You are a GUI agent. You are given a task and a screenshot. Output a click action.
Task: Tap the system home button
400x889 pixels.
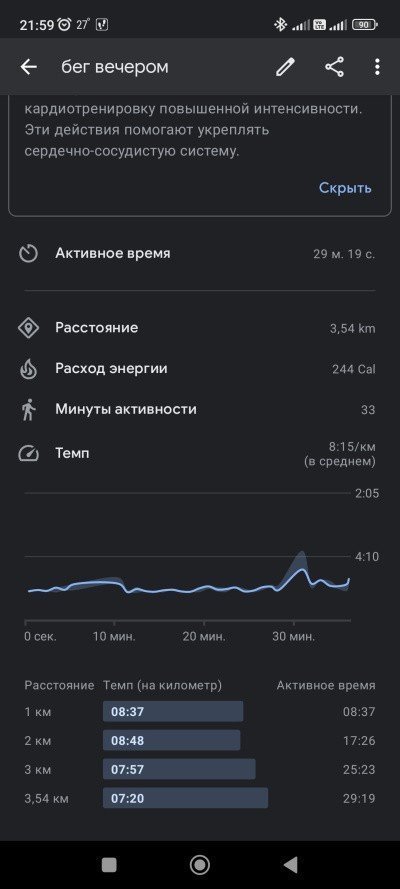pos(199,865)
